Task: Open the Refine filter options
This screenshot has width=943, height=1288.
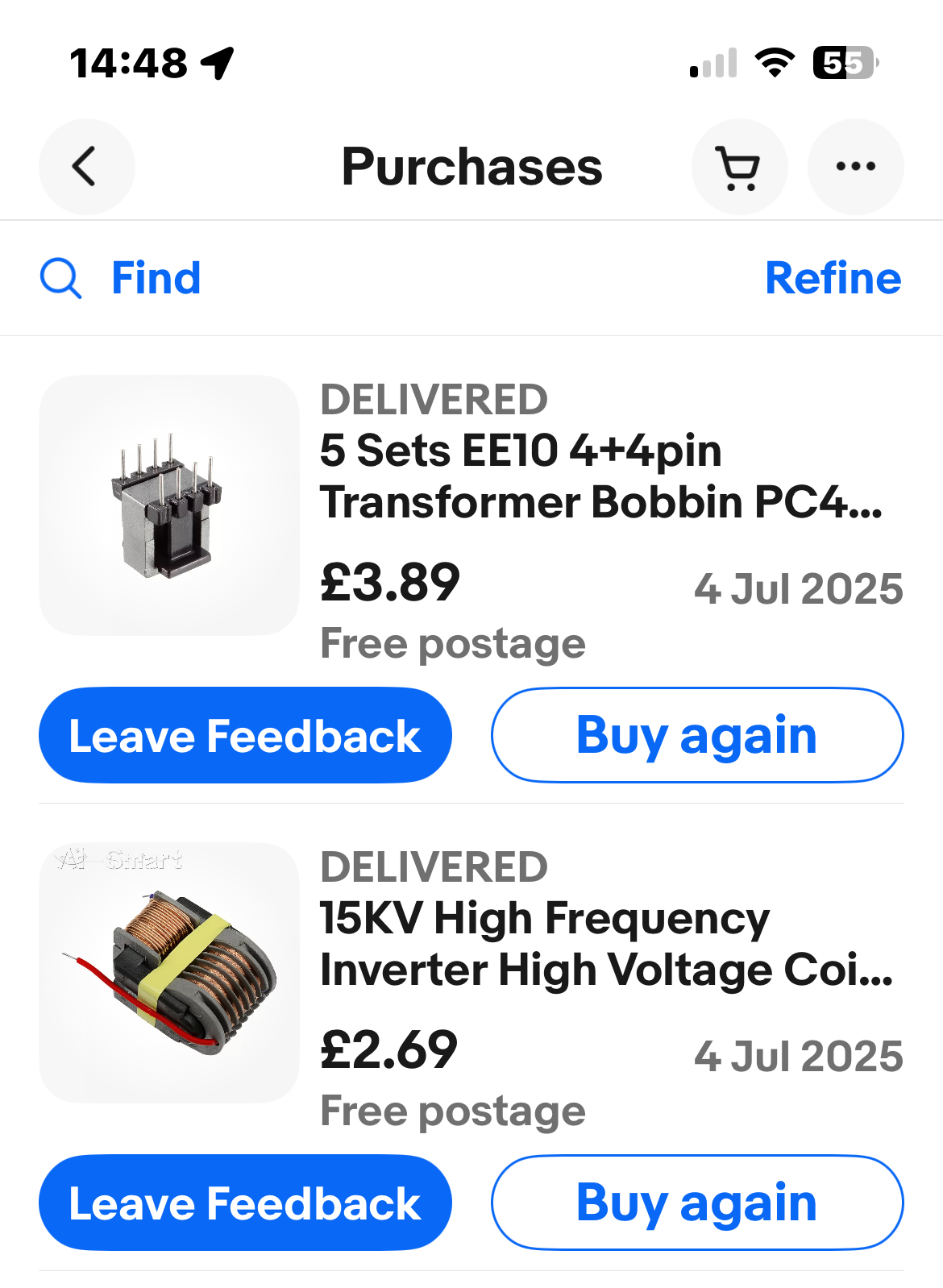Action: point(833,278)
